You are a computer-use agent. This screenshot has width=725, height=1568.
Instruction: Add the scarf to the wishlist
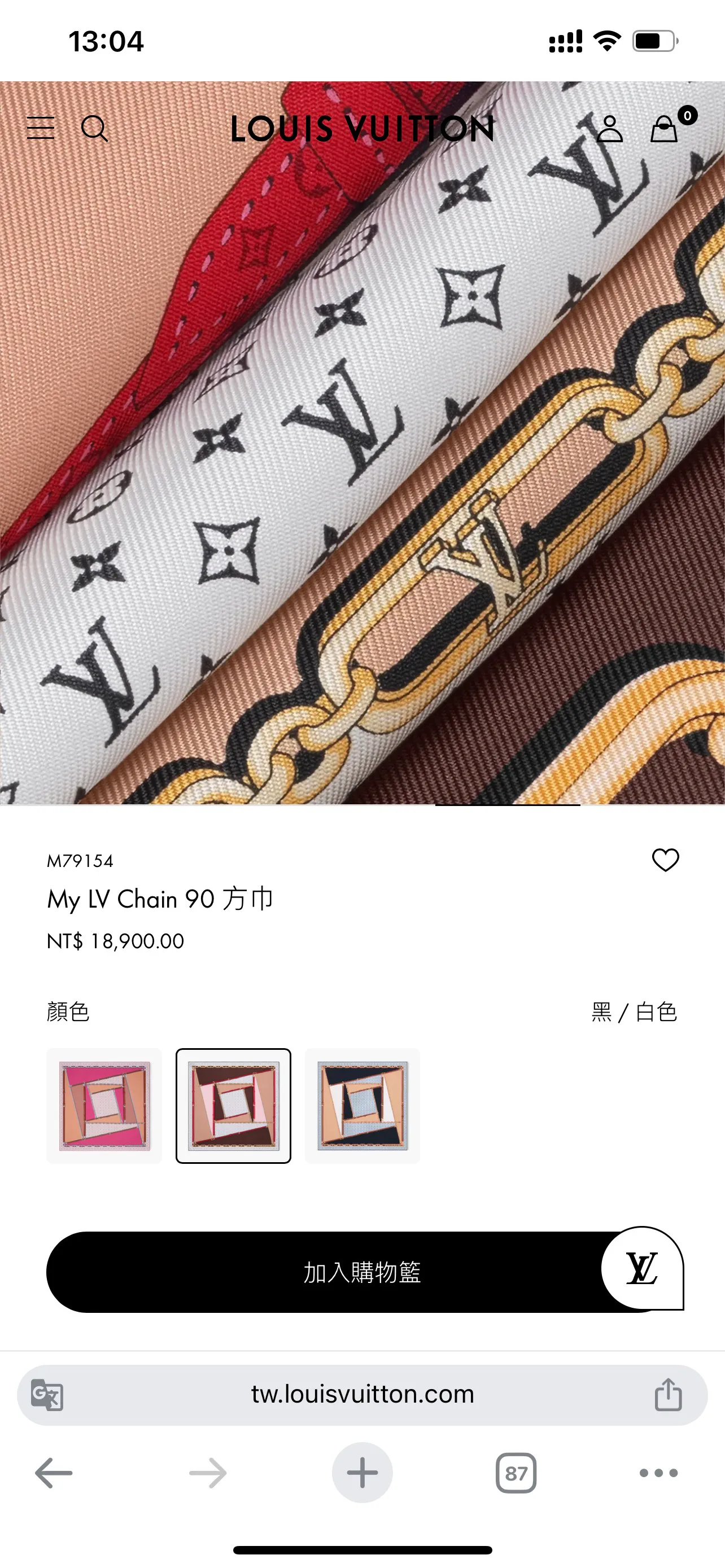665,860
